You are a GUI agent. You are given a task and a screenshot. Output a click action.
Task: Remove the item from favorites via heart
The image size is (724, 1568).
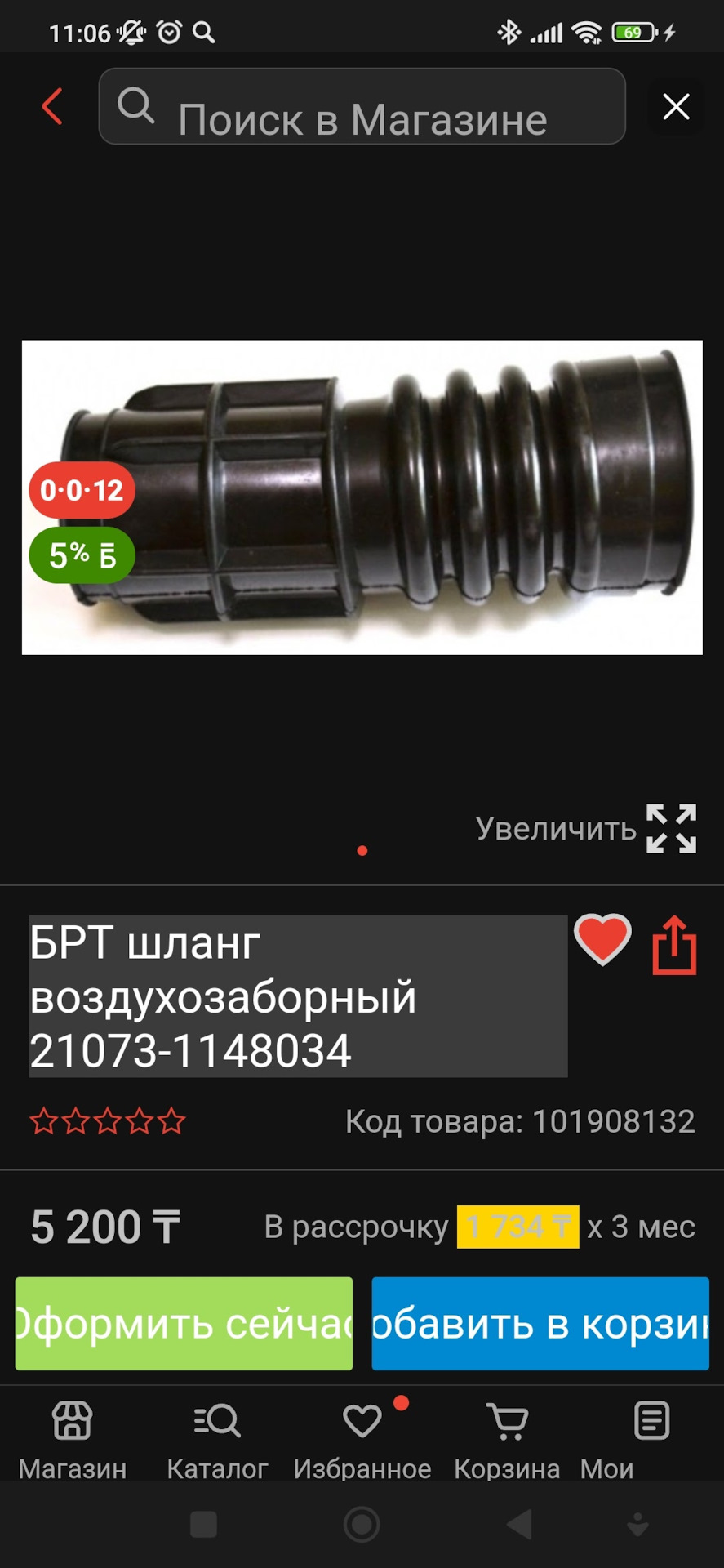(x=602, y=941)
